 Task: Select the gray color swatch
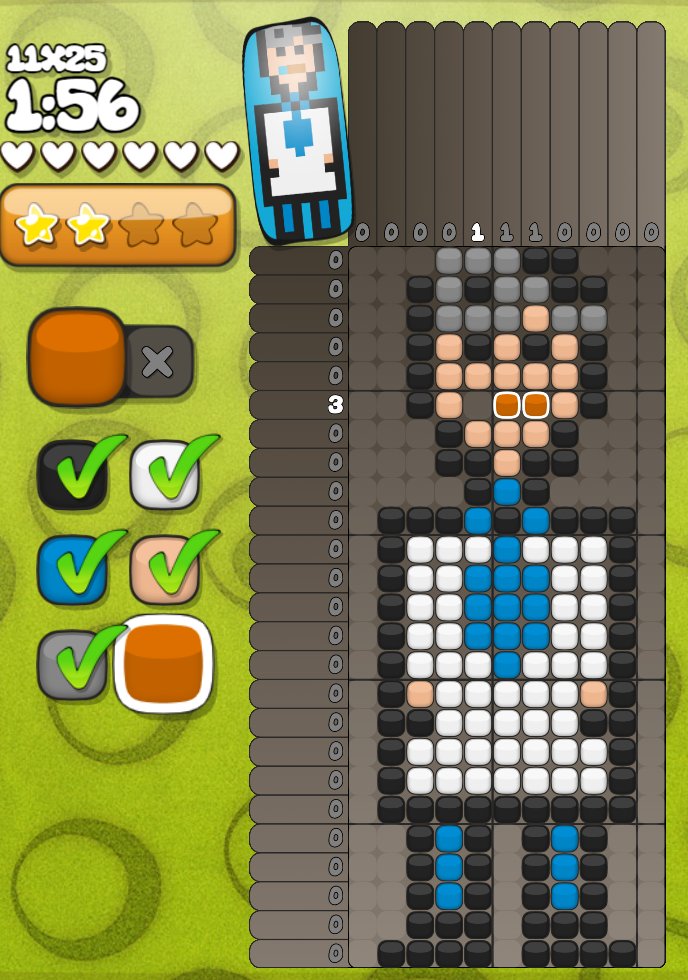point(72,665)
